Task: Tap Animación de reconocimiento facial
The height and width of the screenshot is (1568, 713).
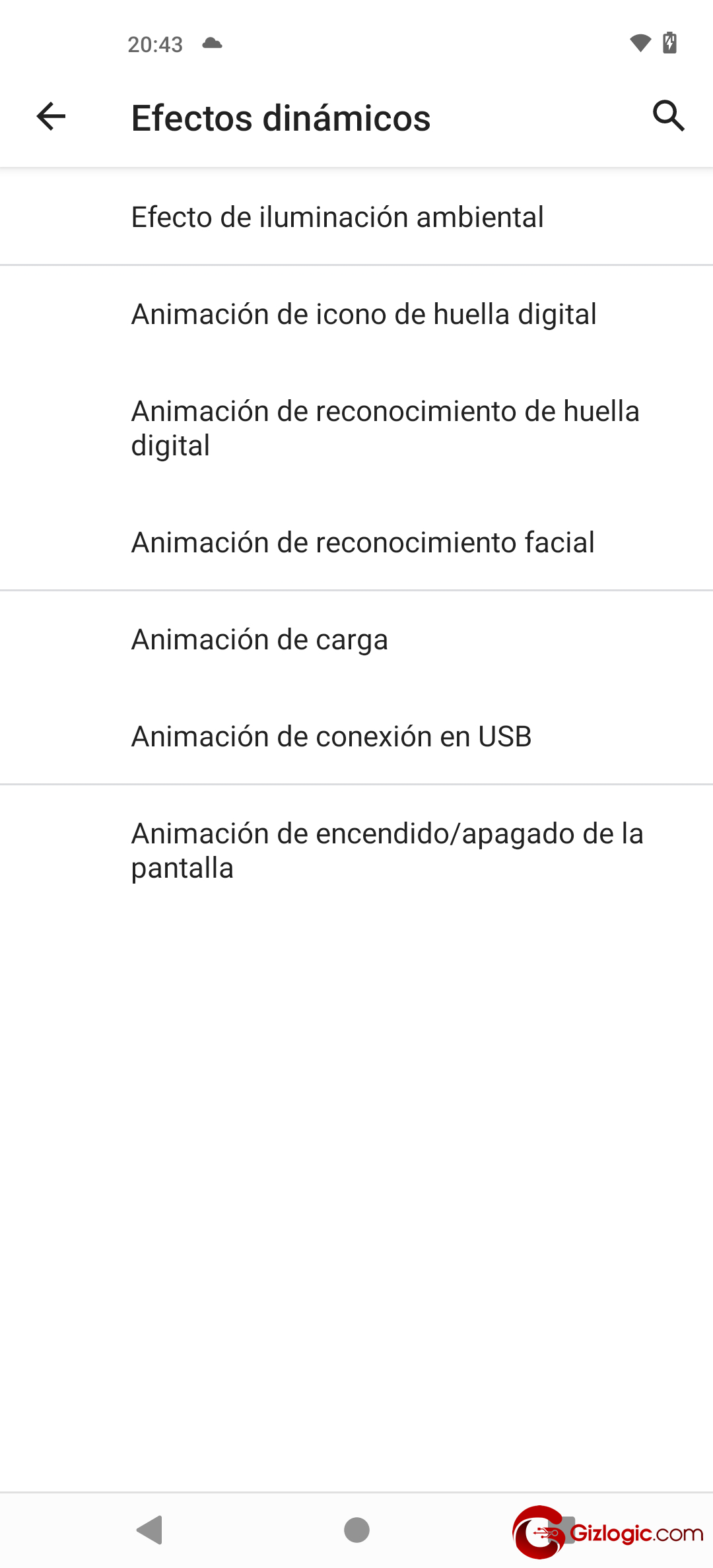Action: pos(363,542)
